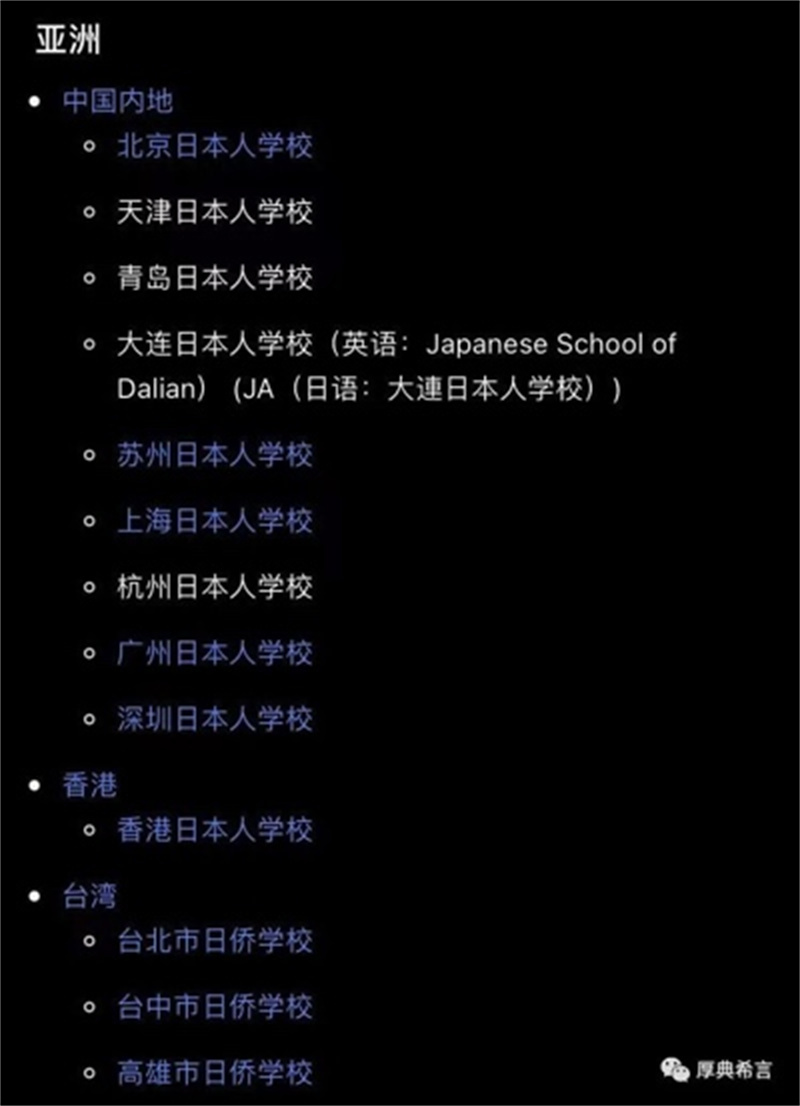
Task: Go to the 上海日本人学校 article
Action: coord(215,521)
